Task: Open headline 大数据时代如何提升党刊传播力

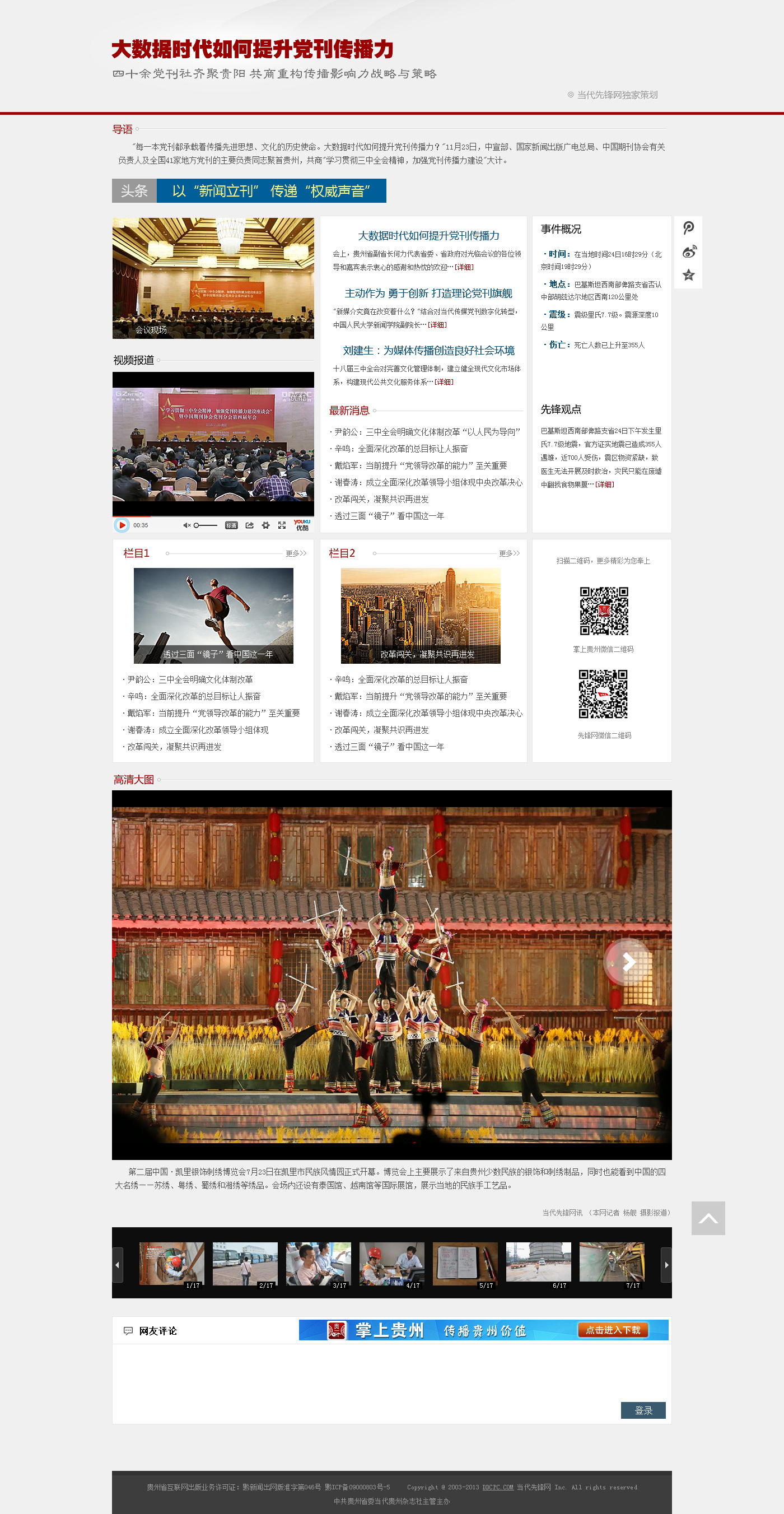Action: coord(428,236)
